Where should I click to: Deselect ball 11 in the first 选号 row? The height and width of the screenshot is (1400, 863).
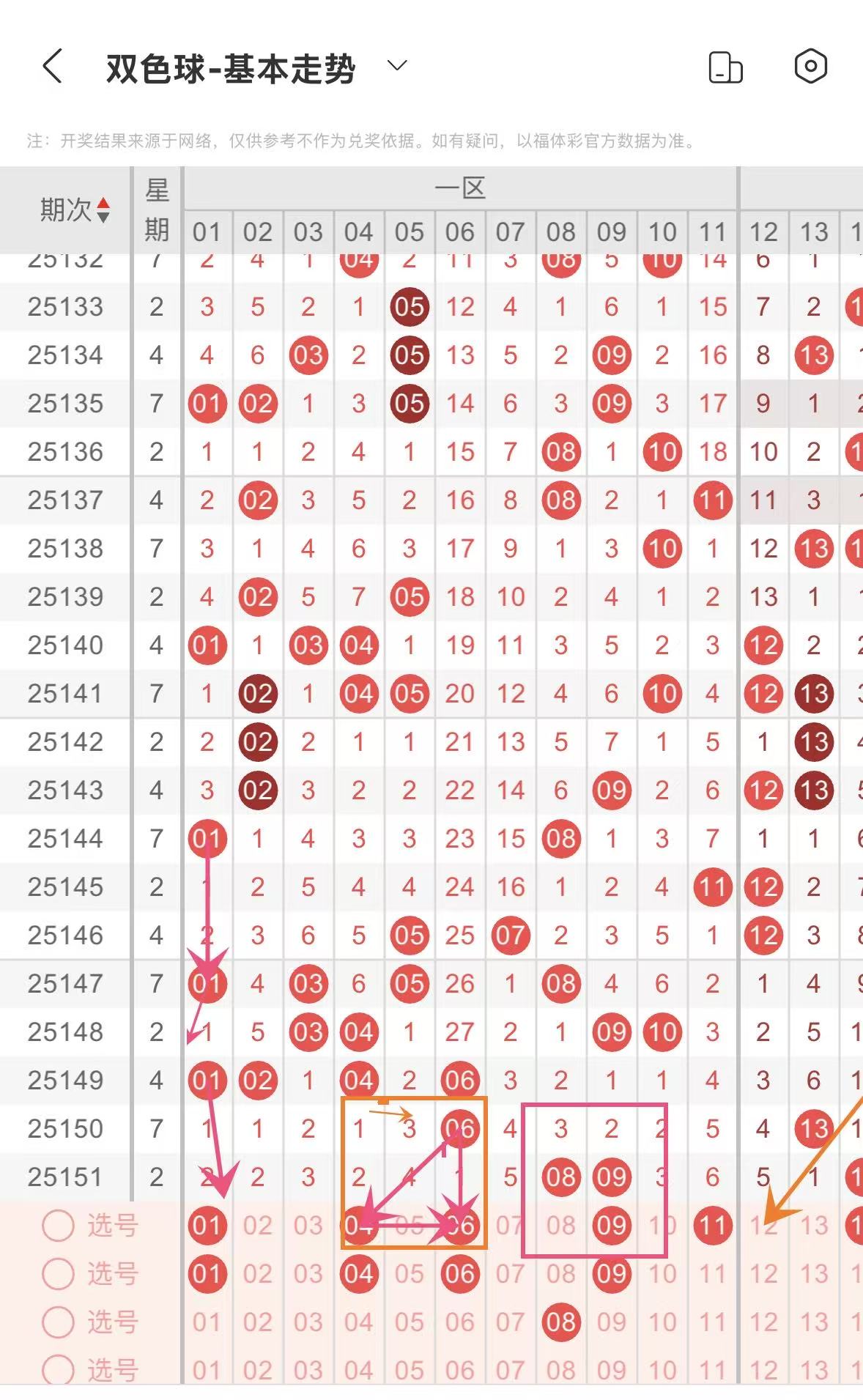[713, 1226]
